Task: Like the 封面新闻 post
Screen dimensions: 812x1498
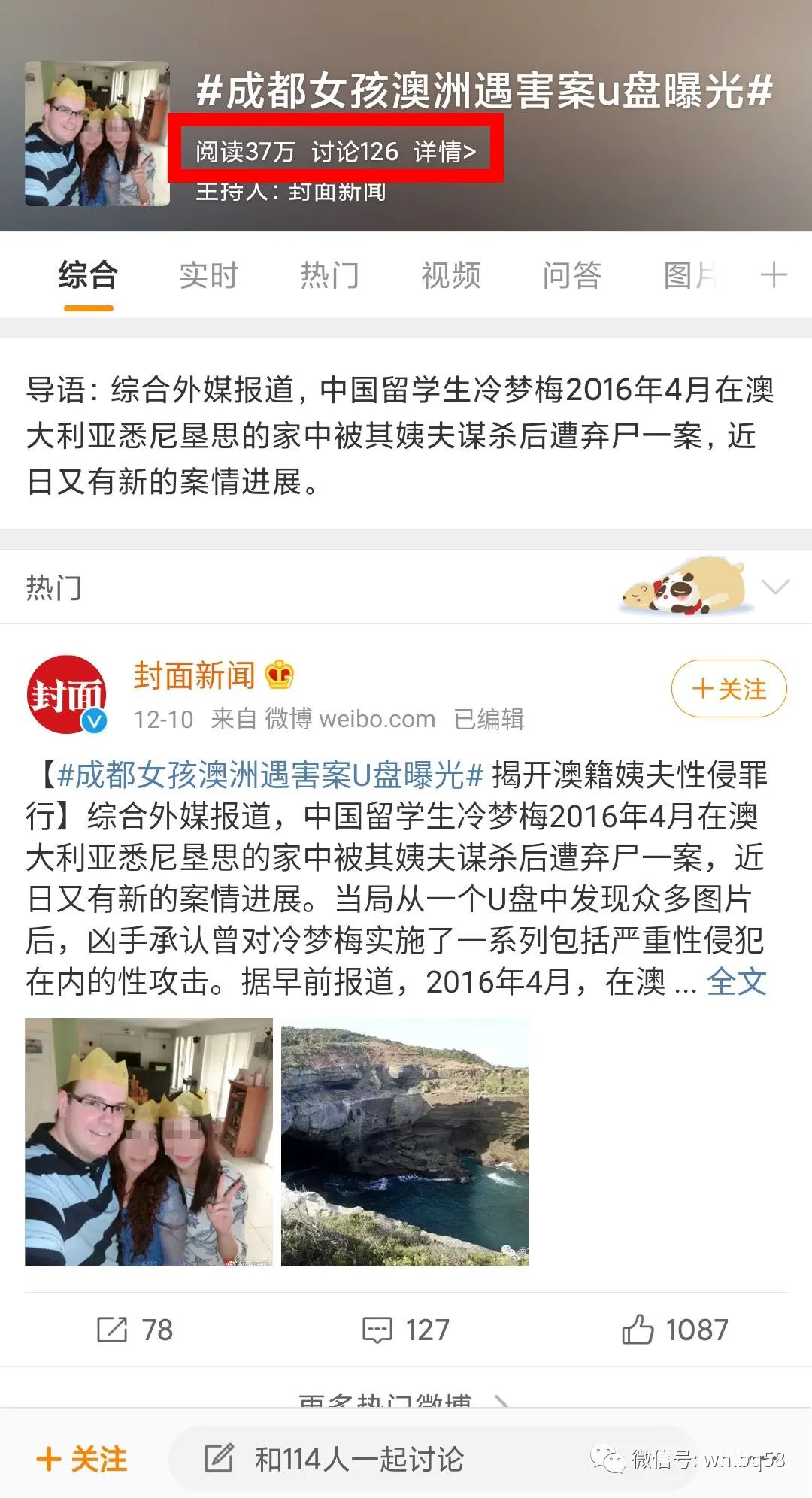Action: [x=674, y=1330]
